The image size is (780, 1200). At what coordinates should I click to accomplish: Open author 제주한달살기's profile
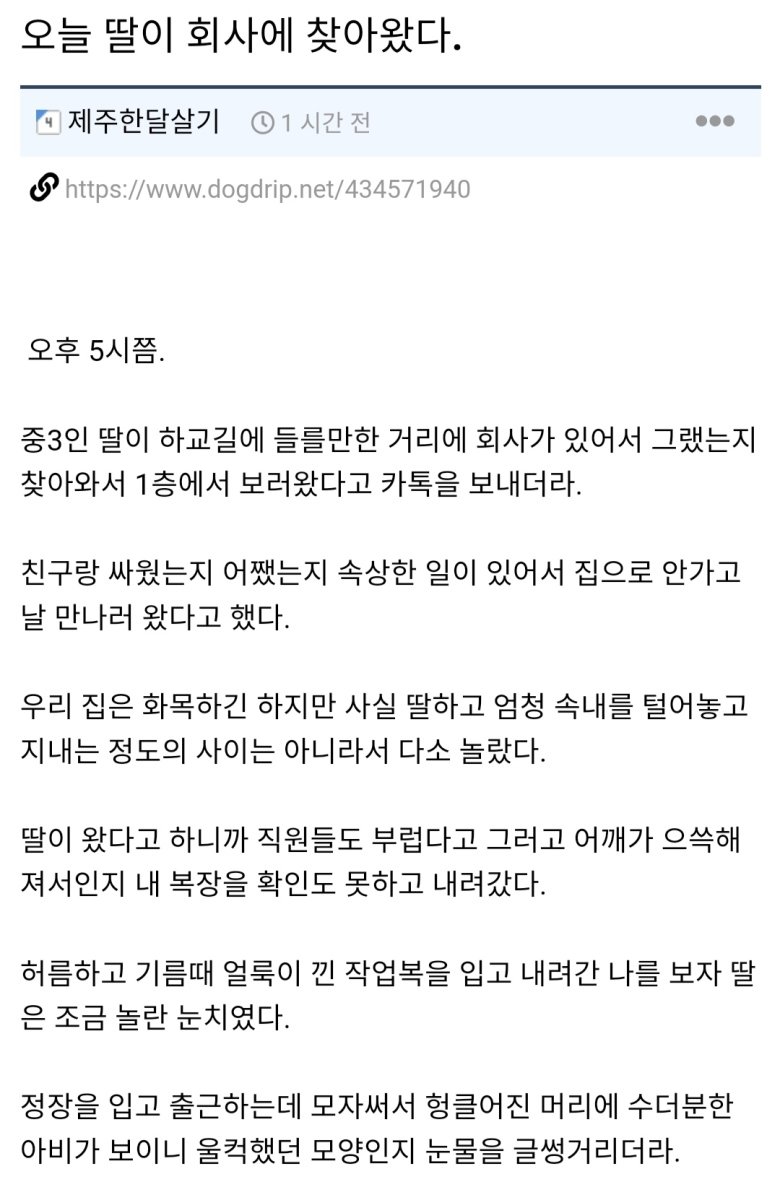pyautogui.click(x=143, y=122)
